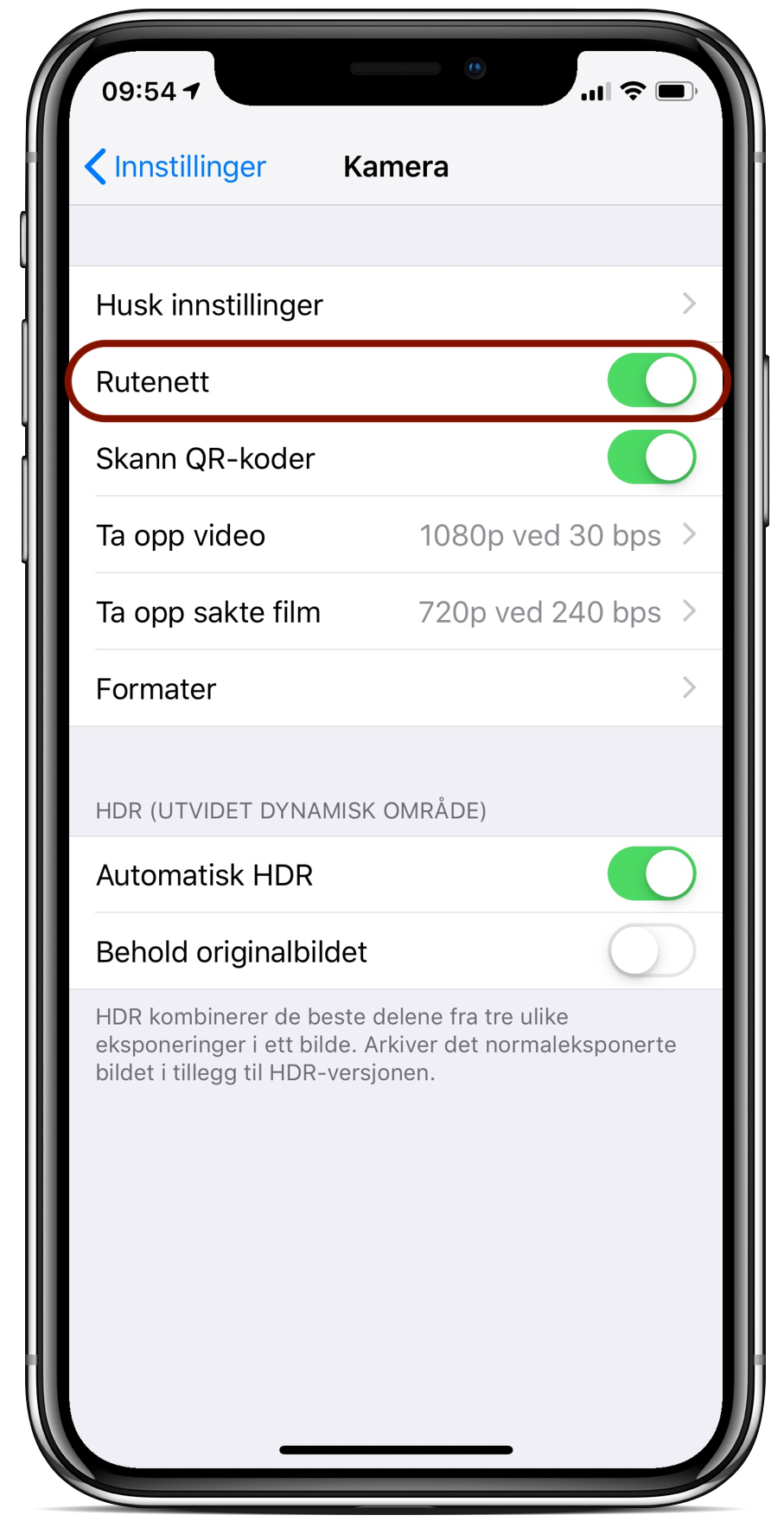Open the Formater row
This screenshot has height=1528, width=784.
395,688
